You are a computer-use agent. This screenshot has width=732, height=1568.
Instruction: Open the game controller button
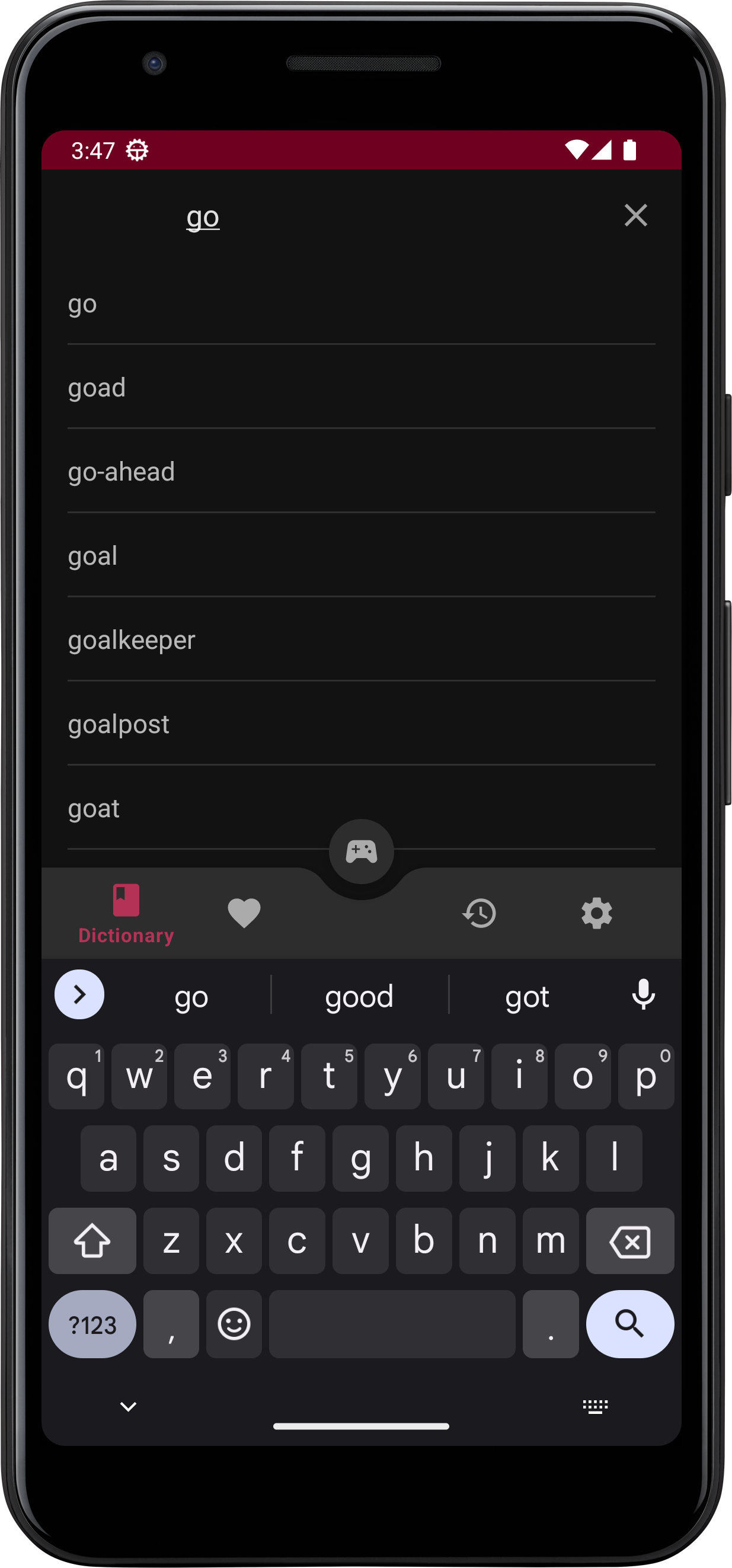point(361,851)
